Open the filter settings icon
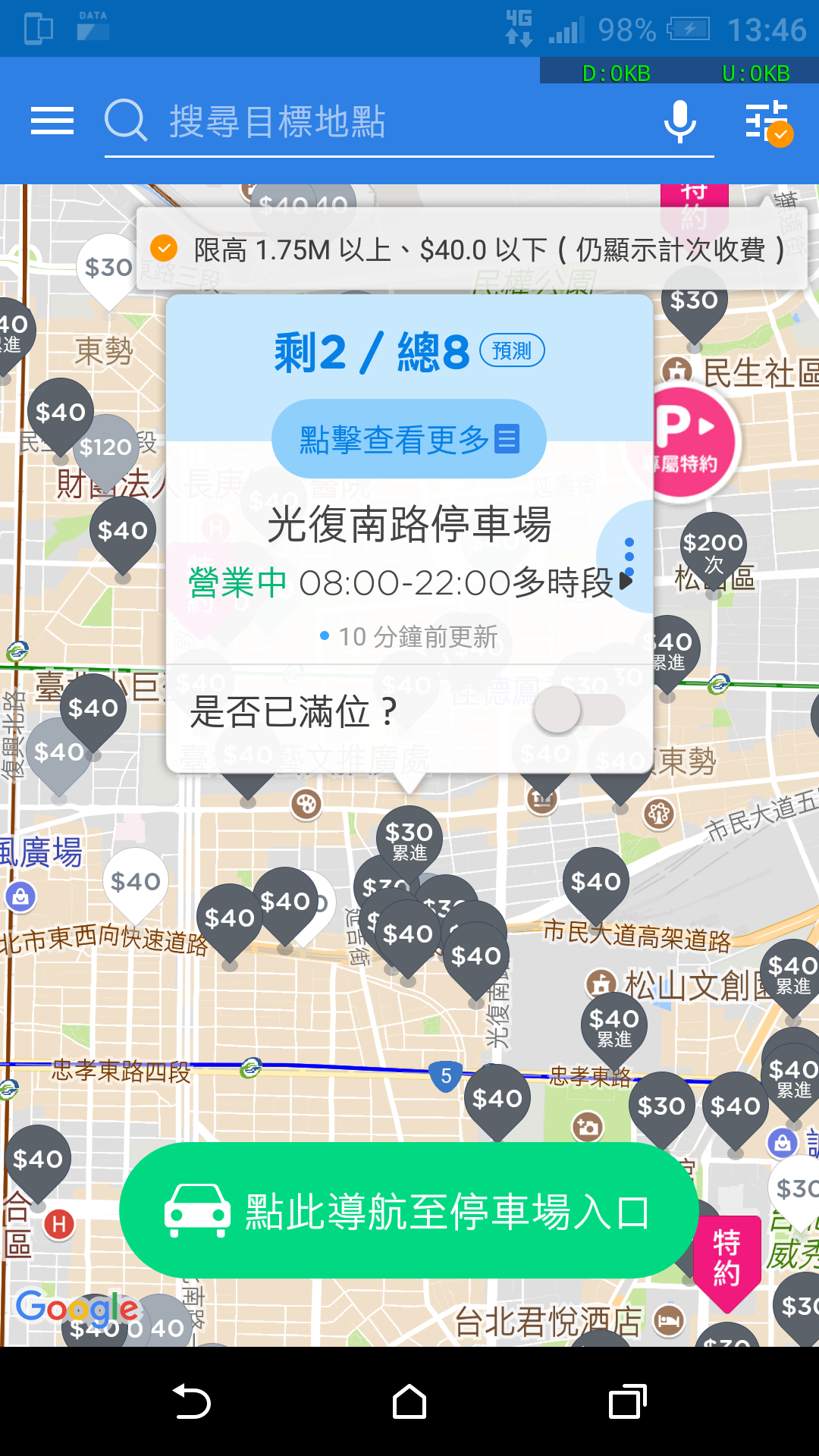819x1456 pixels. (x=766, y=121)
